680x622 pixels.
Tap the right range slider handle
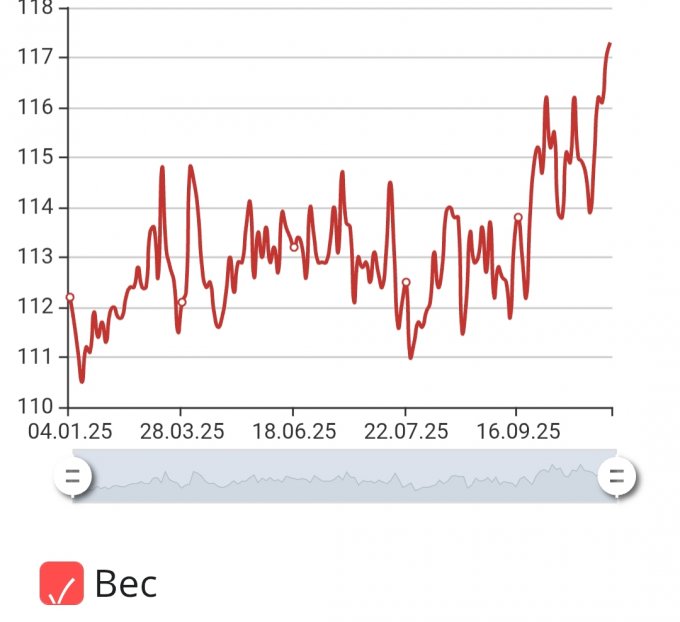coord(617,476)
